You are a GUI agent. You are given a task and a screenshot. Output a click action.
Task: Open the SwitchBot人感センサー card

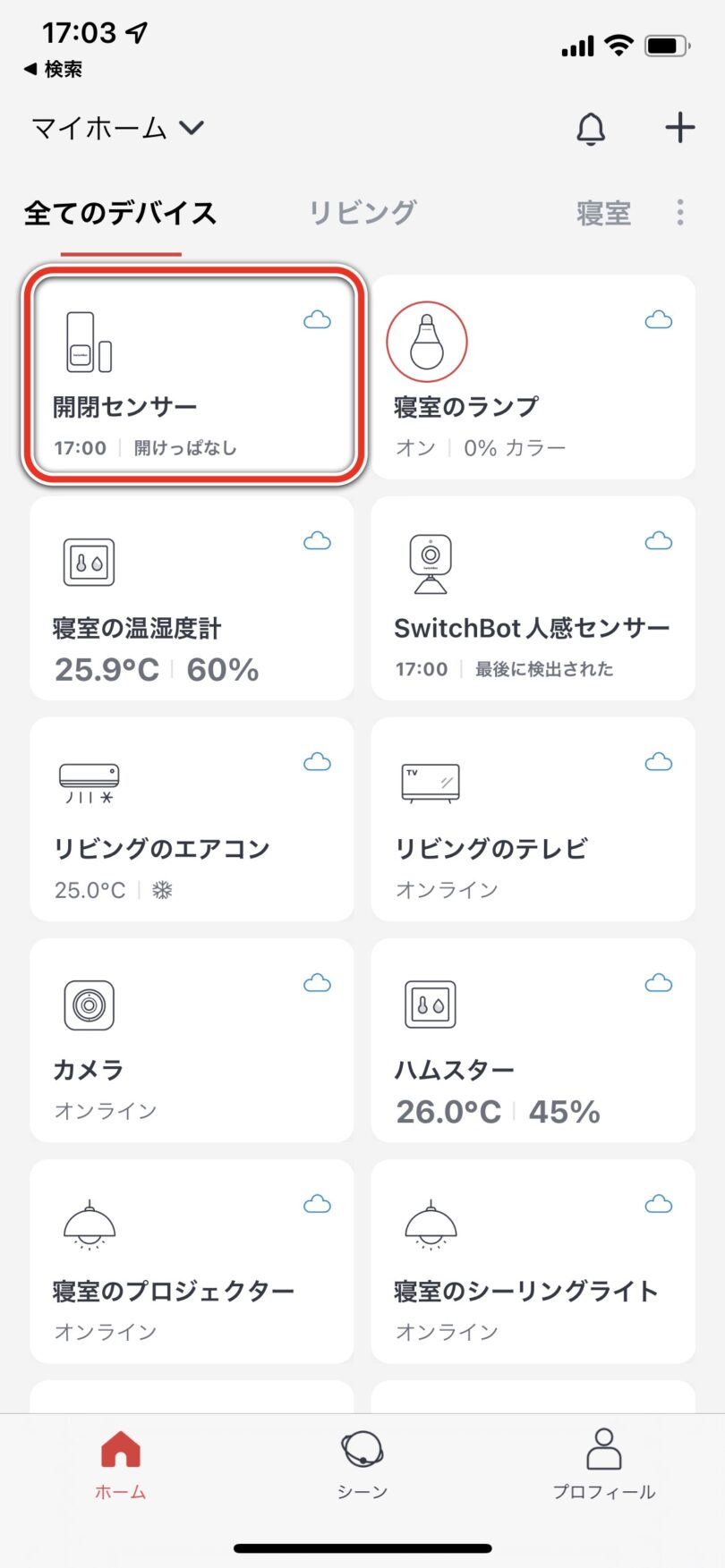[533, 598]
